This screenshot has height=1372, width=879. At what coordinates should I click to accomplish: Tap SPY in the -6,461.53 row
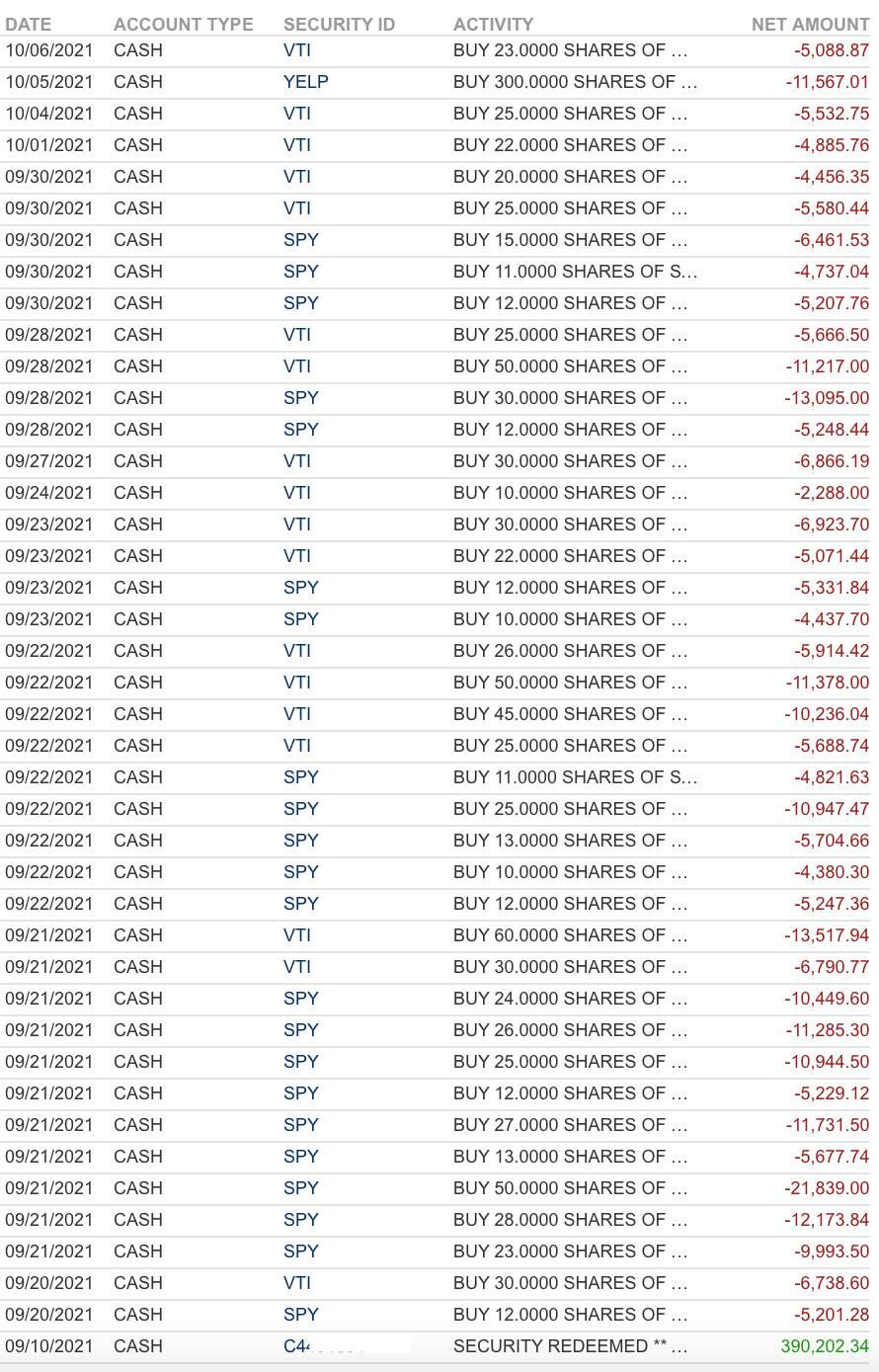[300, 240]
